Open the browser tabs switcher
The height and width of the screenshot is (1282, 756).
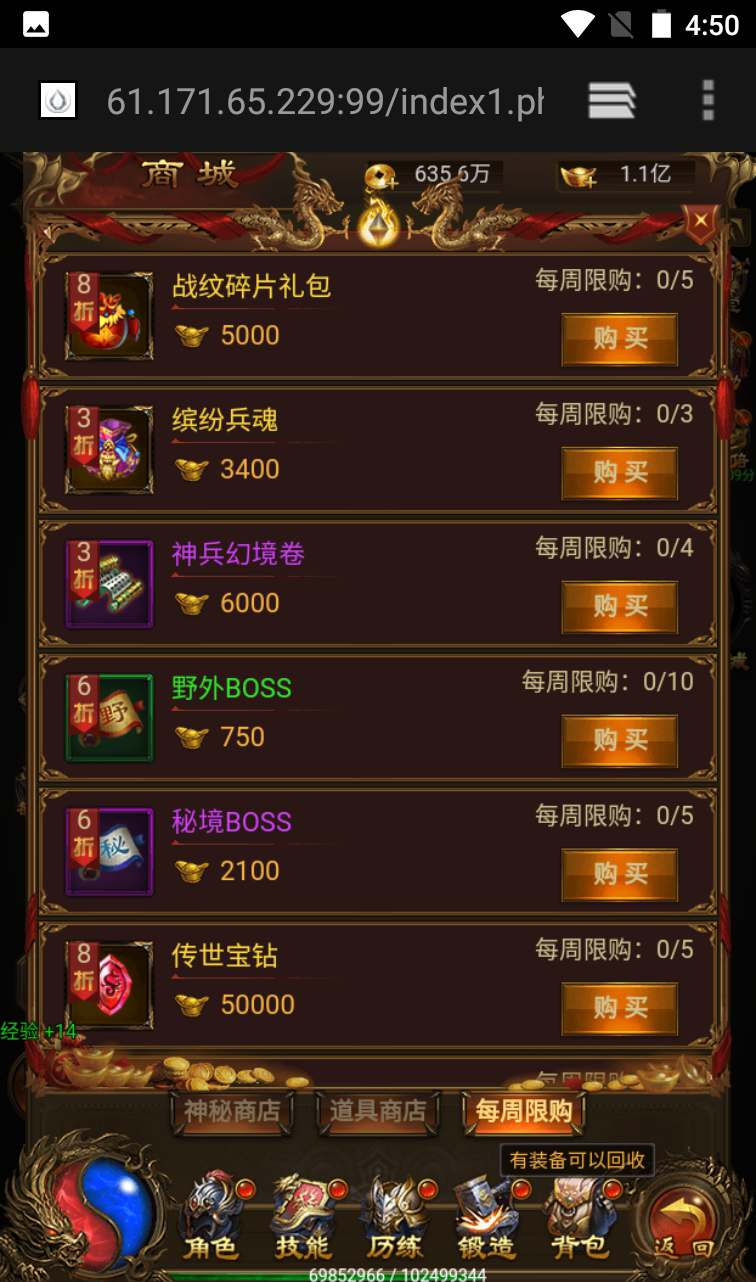612,101
